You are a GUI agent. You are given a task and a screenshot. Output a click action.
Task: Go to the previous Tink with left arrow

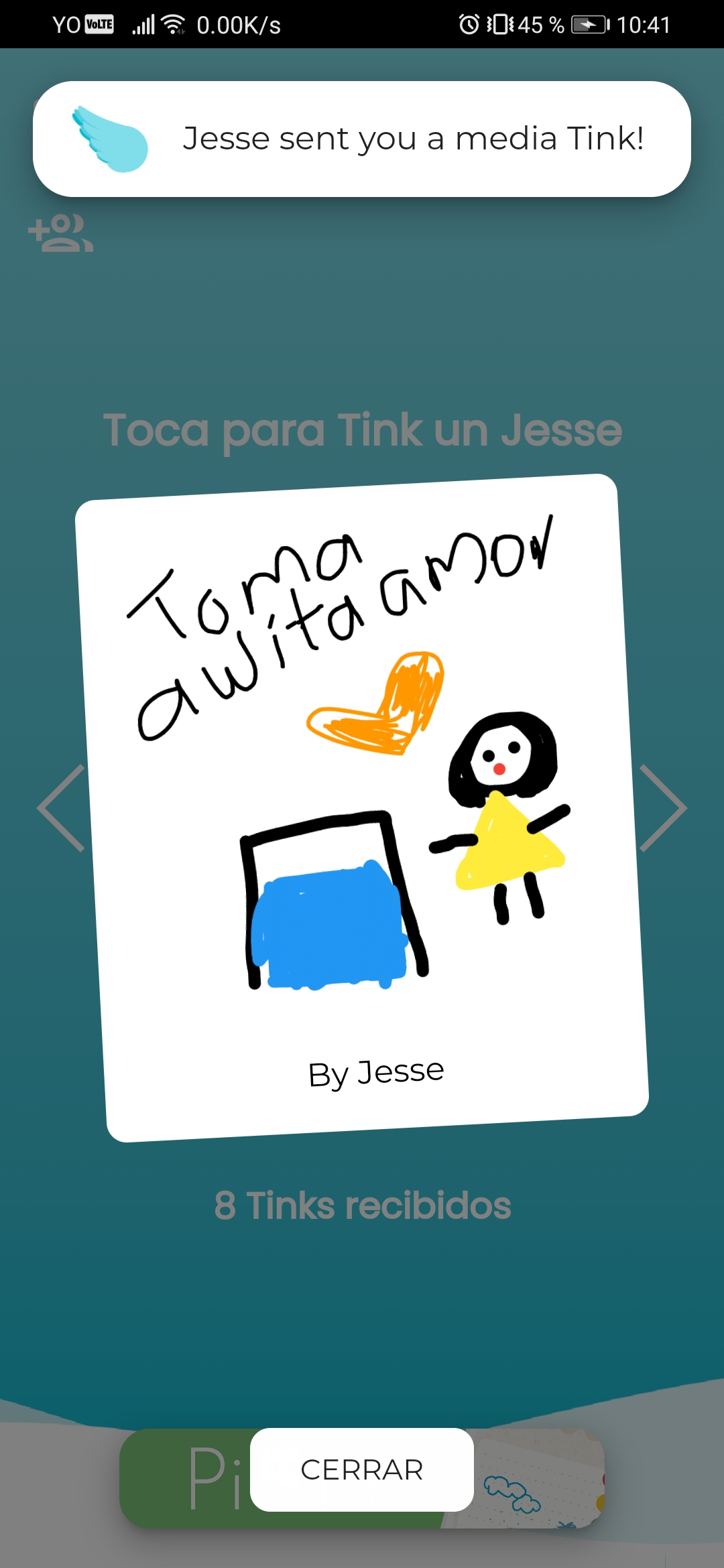(62, 808)
